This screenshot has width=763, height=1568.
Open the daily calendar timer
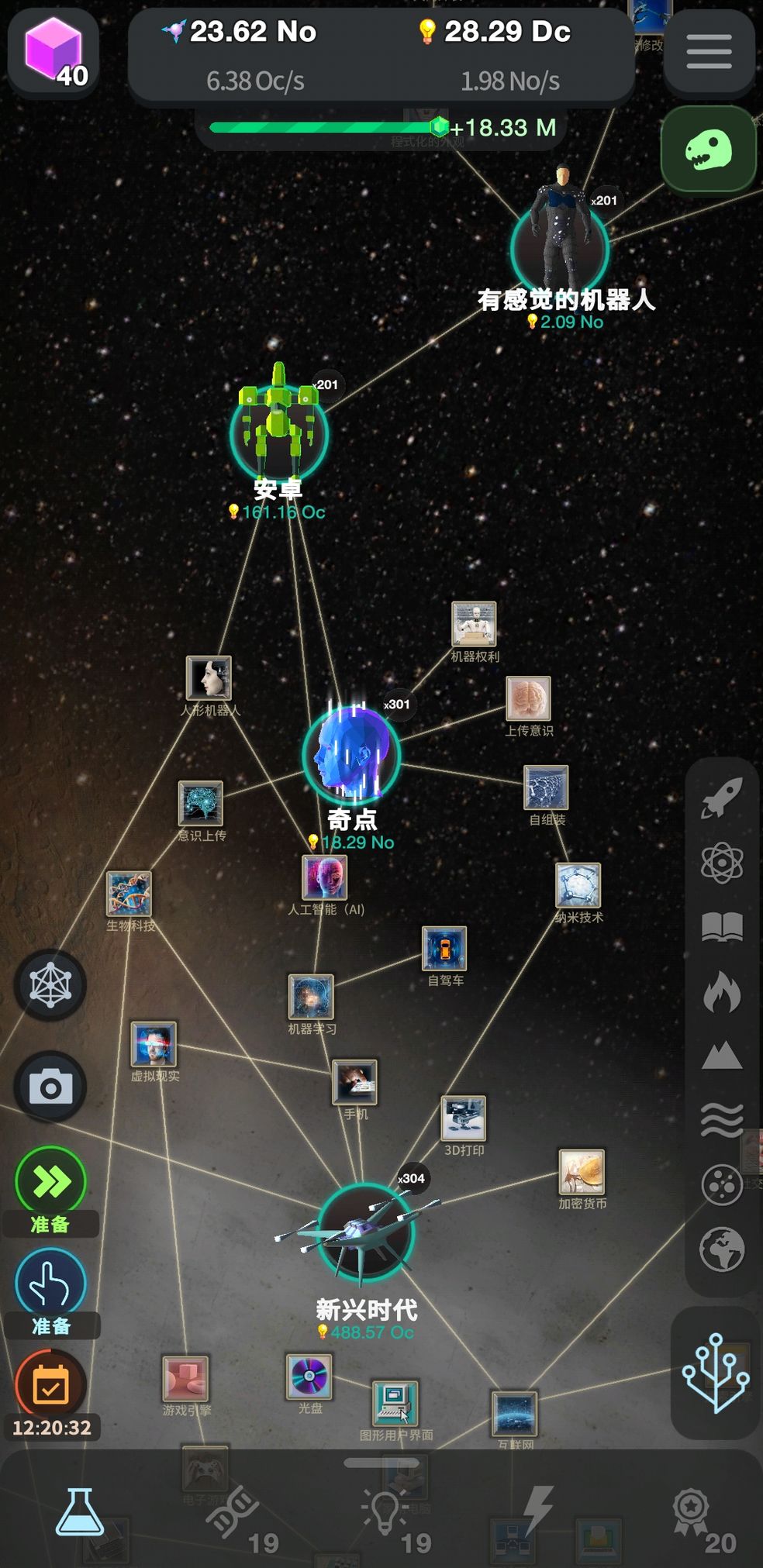point(51,1386)
